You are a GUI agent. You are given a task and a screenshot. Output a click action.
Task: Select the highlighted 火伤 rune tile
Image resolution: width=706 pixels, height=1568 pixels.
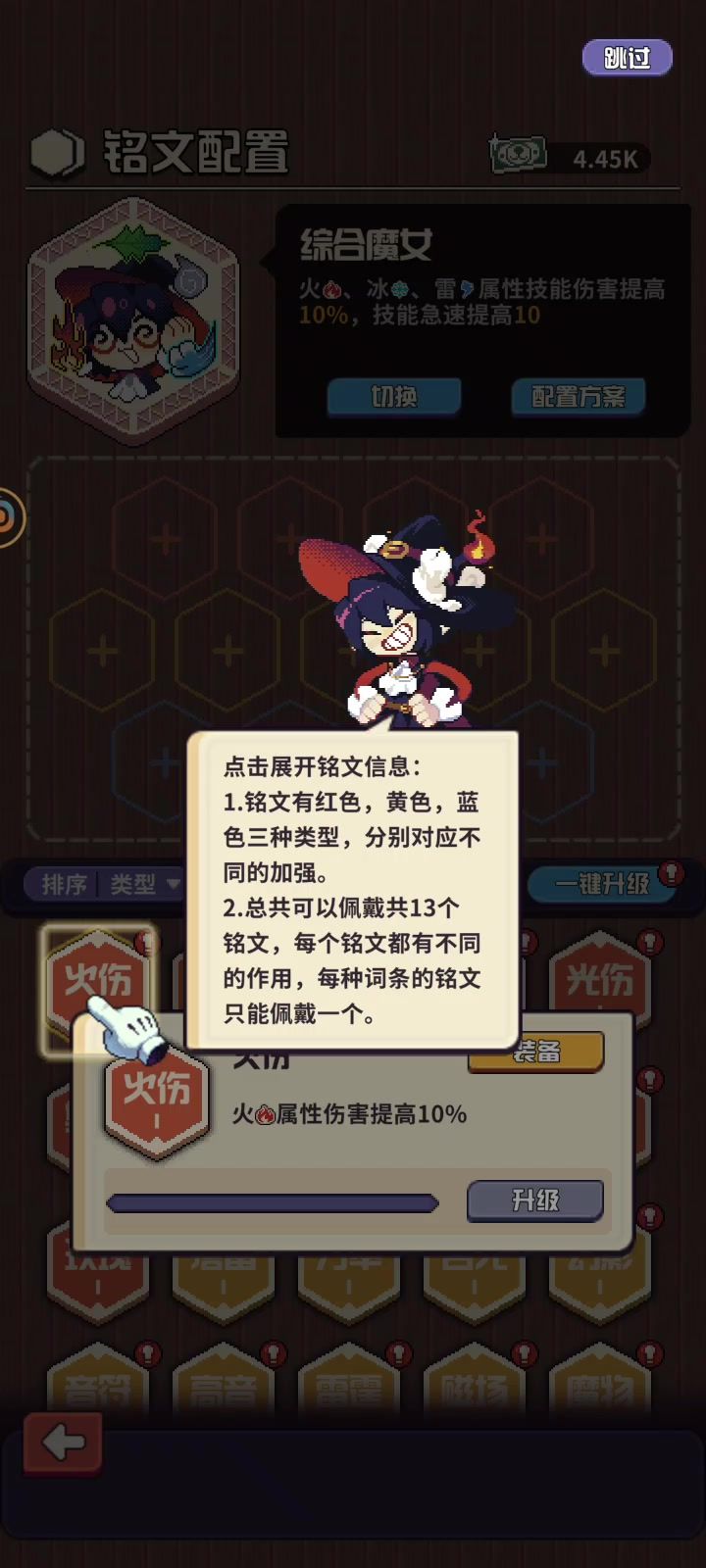coord(97,980)
